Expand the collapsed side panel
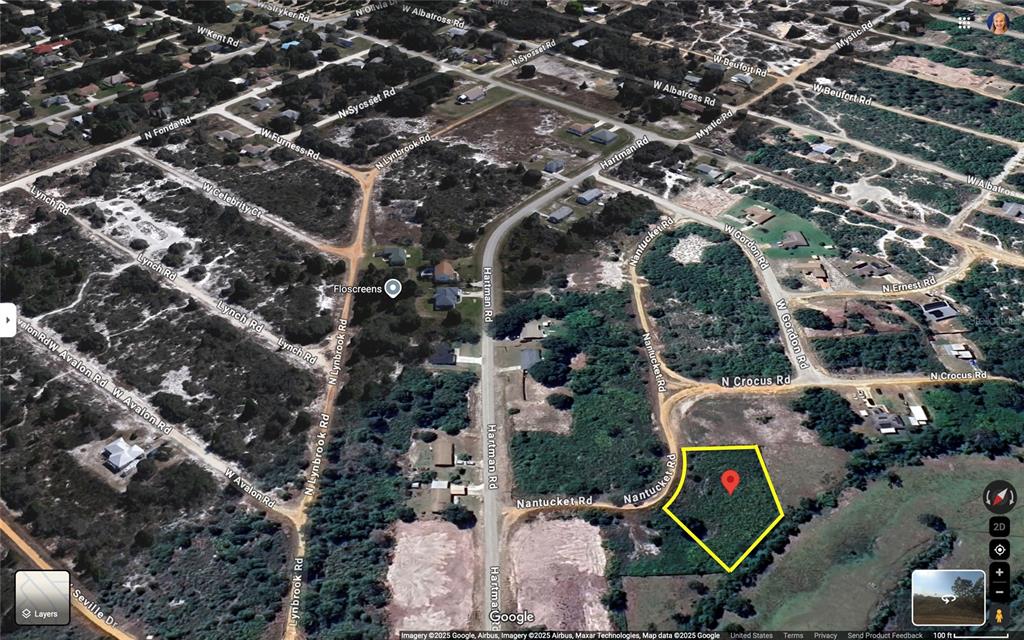The height and width of the screenshot is (640, 1024). (x=8, y=320)
